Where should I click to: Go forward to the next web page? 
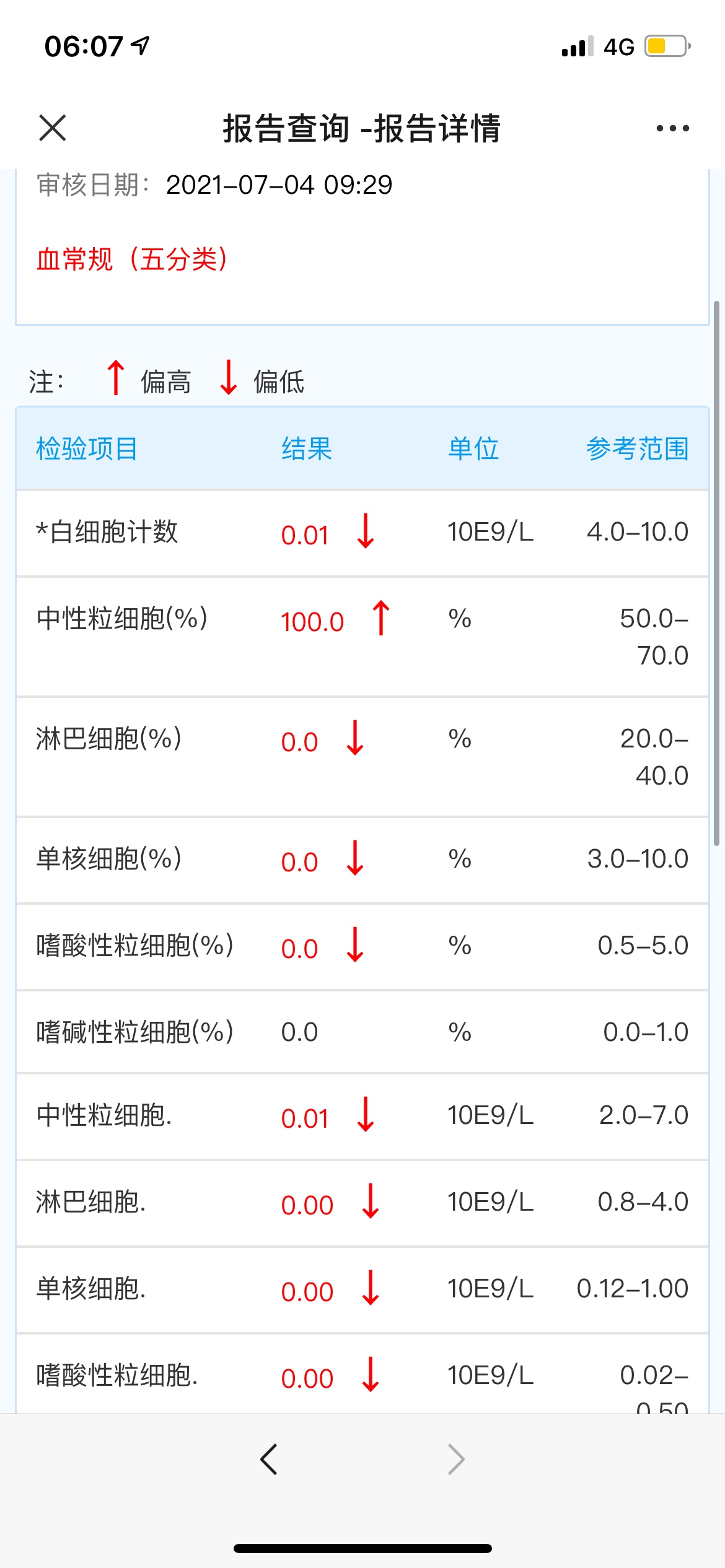coord(456,1460)
